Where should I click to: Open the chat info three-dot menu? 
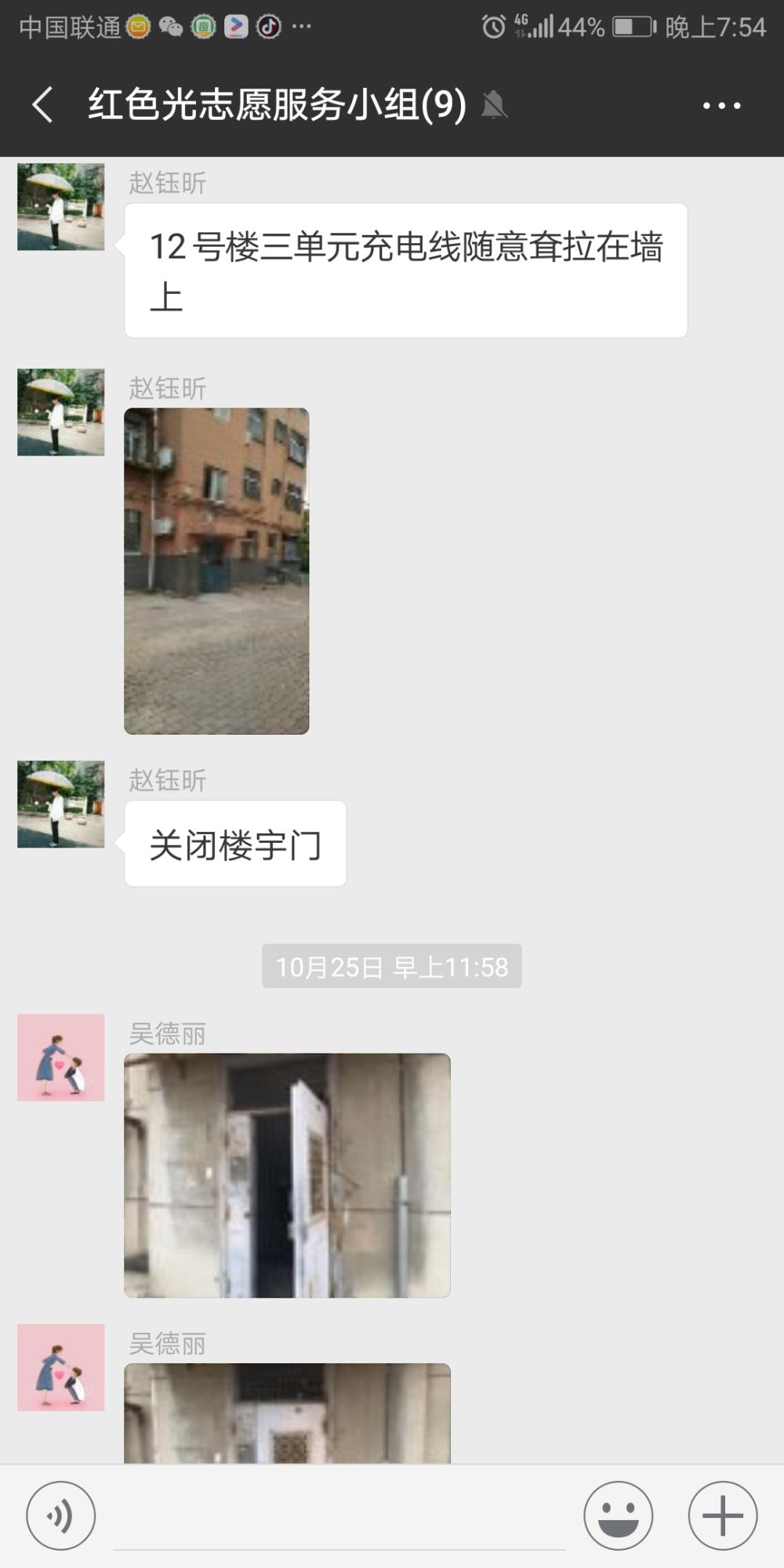click(722, 105)
